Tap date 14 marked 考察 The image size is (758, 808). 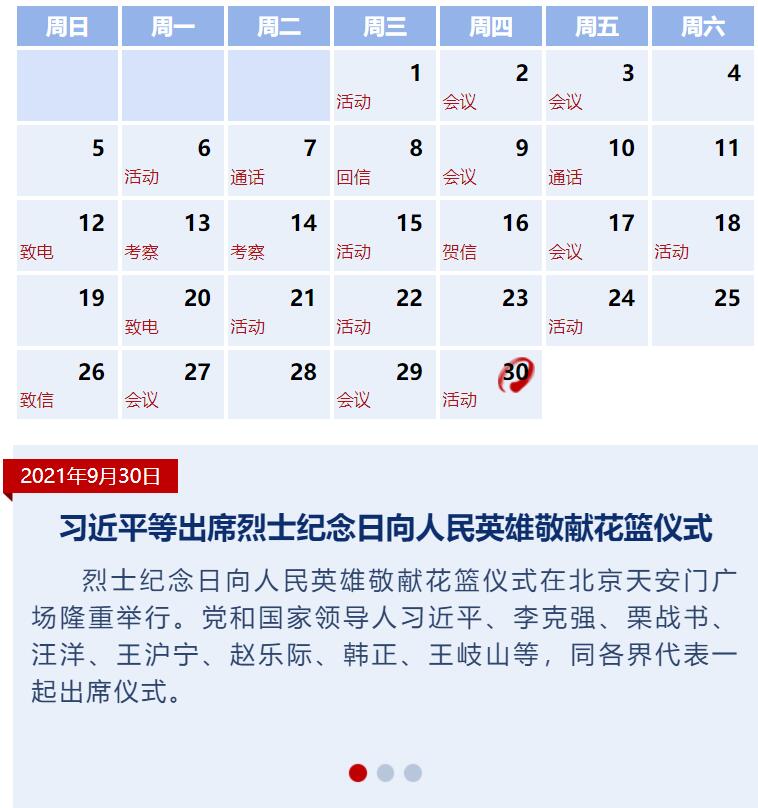coord(278,236)
